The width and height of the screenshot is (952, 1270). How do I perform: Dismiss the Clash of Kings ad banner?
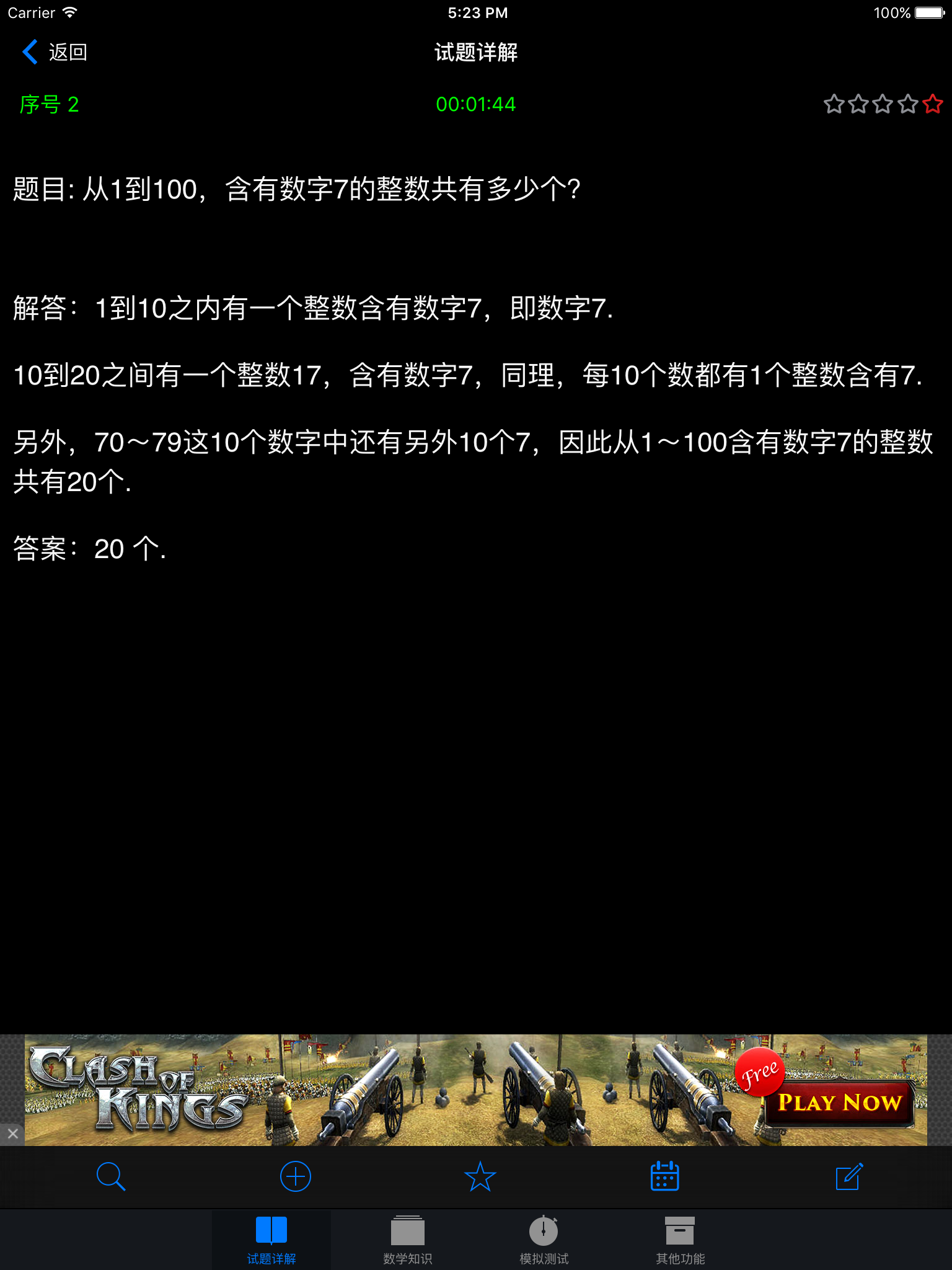pyautogui.click(x=12, y=1134)
